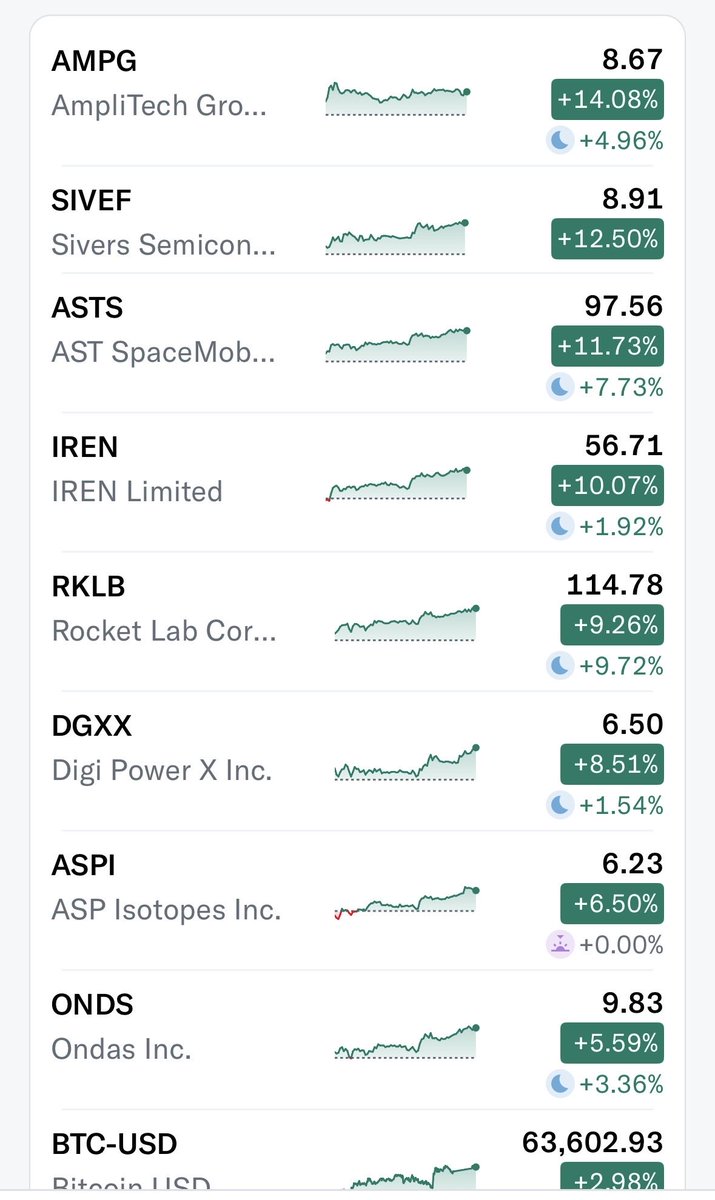Open the BTC-USD Bitcoin row
Viewport: 715px width, 1200px height.
[x=357, y=1155]
